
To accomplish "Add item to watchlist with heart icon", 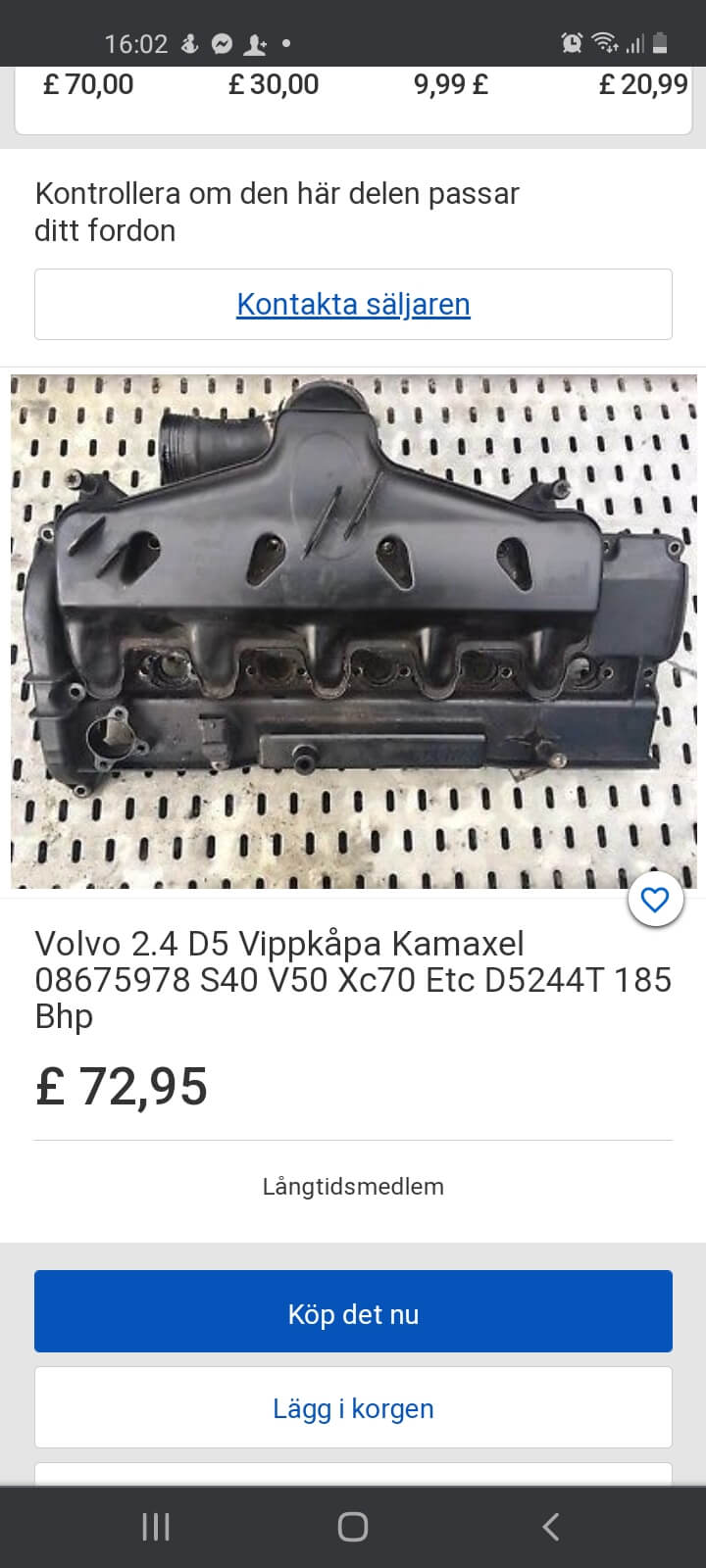I will pos(654,899).
